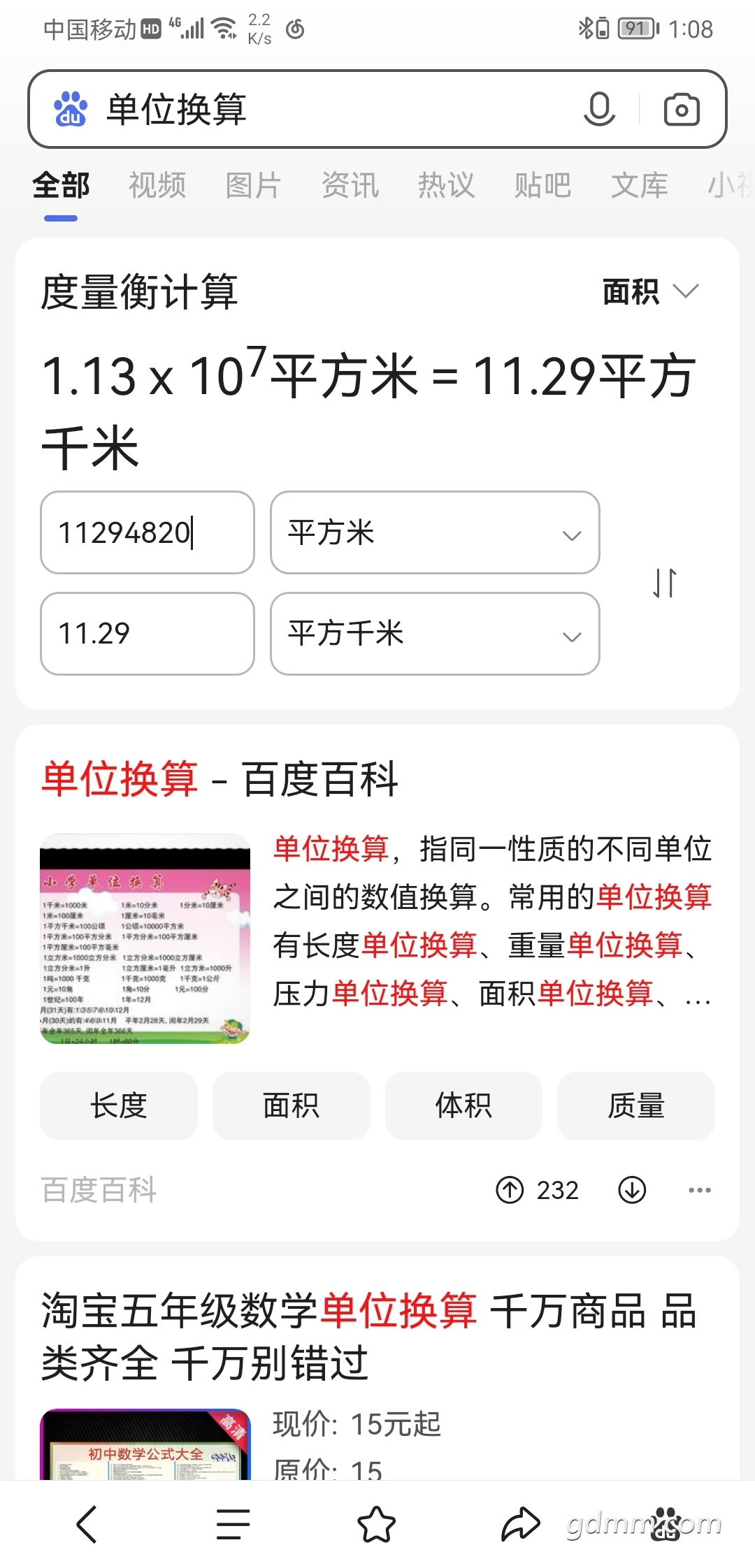Select the 质量 chip
The width and height of the screenshot is (755, 1568).
(636, 1106)
